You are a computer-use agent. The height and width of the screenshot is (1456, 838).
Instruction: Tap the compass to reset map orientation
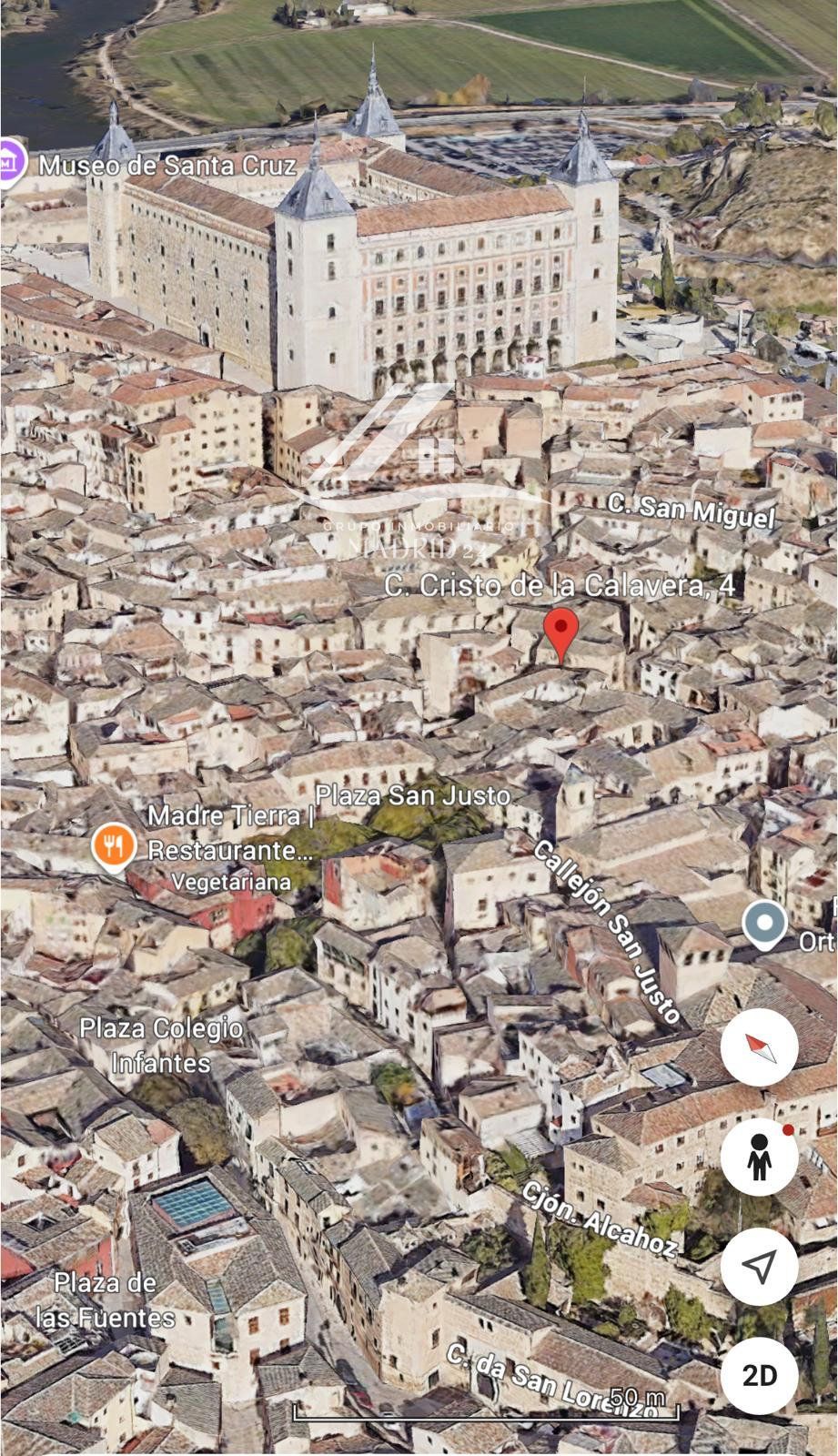[759, 1047]
